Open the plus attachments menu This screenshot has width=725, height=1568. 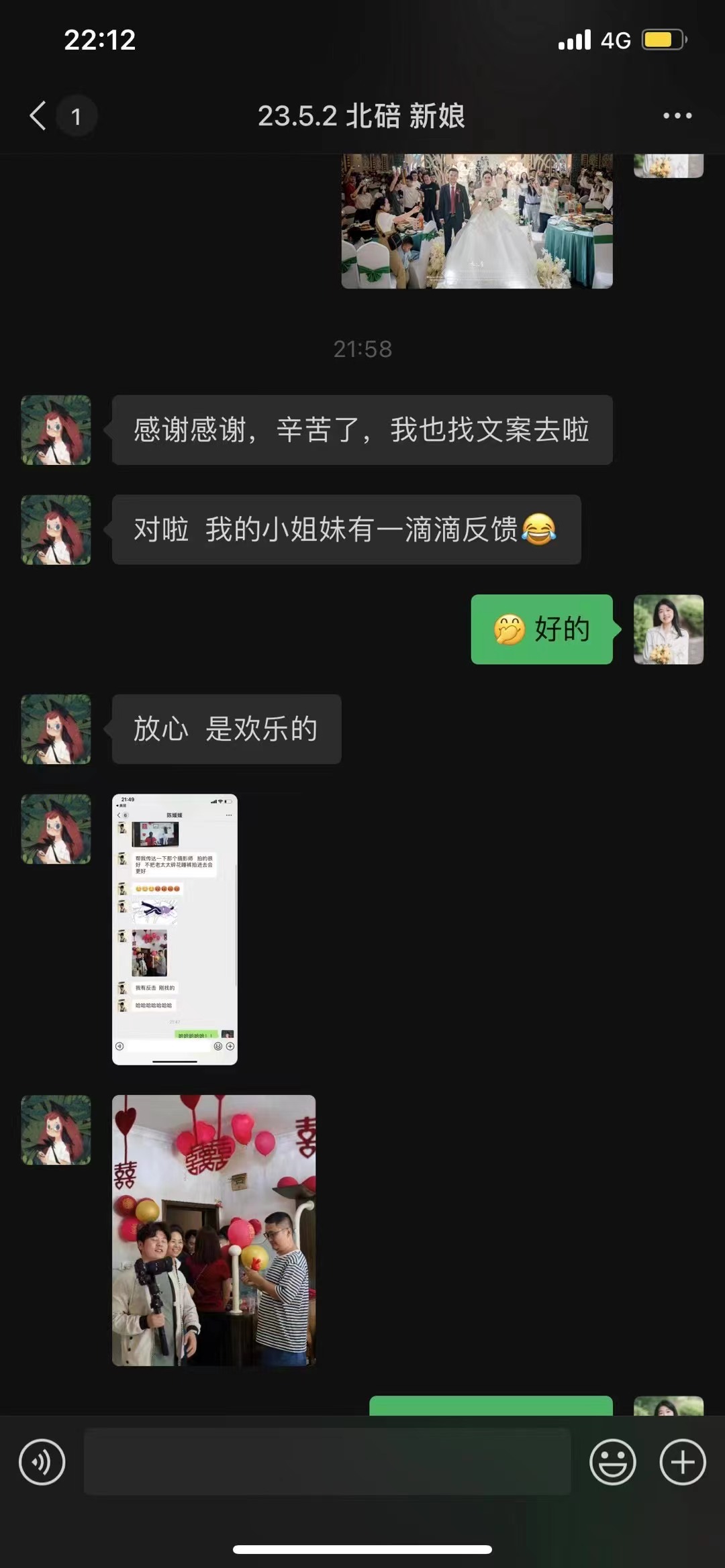coord(683,1461)
